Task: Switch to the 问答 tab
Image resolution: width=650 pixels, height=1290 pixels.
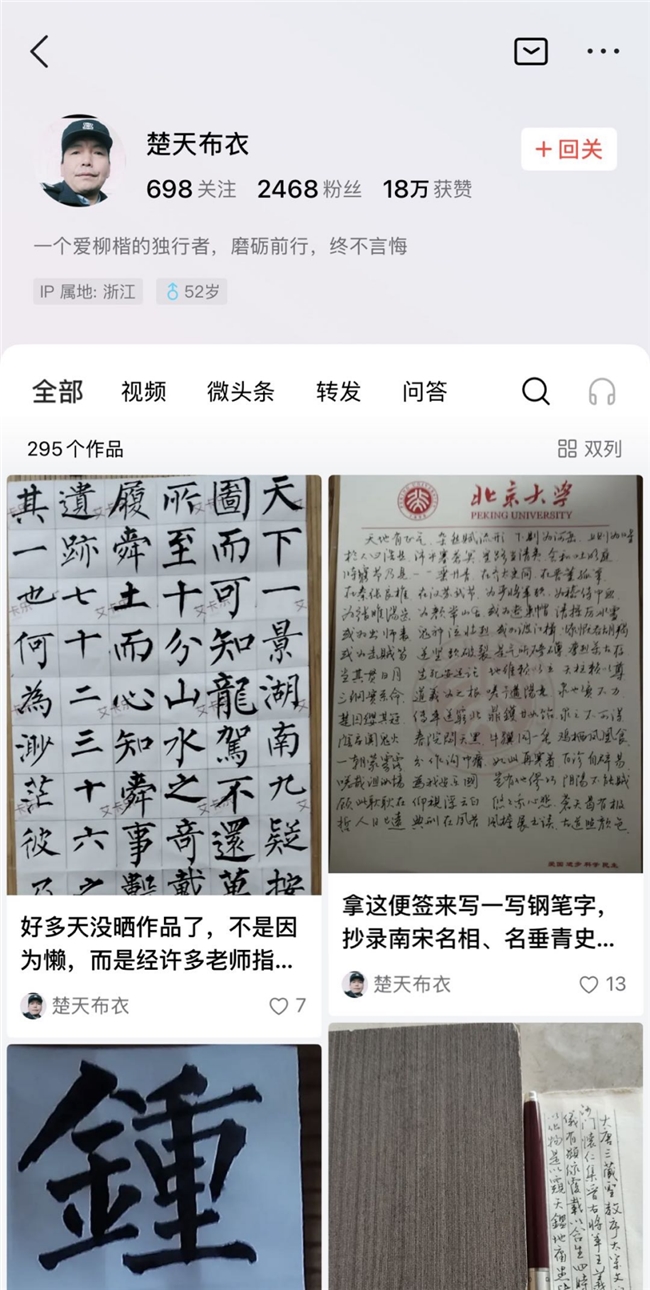Action: pyautogui.click(x=425, y=392)
